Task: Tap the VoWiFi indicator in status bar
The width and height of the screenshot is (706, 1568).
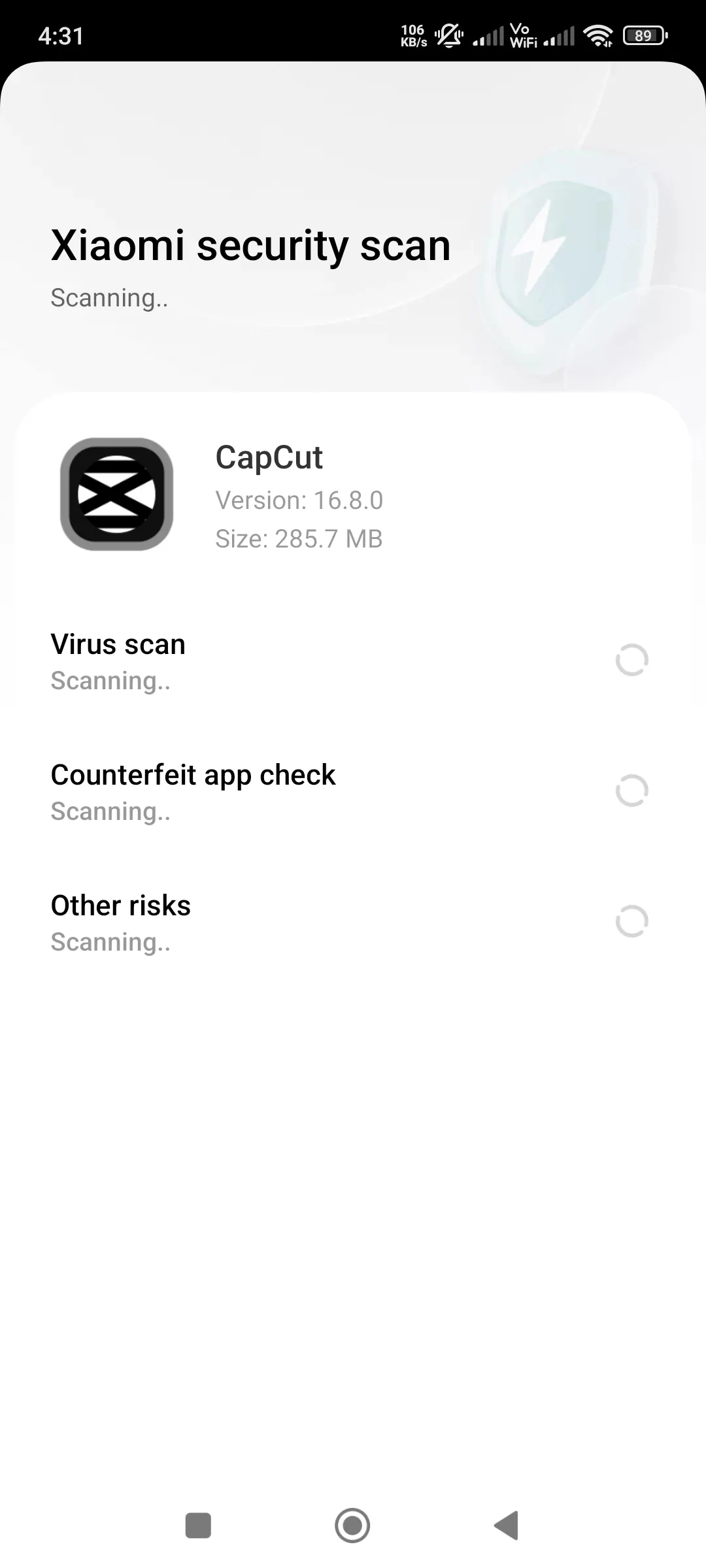Action: 523,34
